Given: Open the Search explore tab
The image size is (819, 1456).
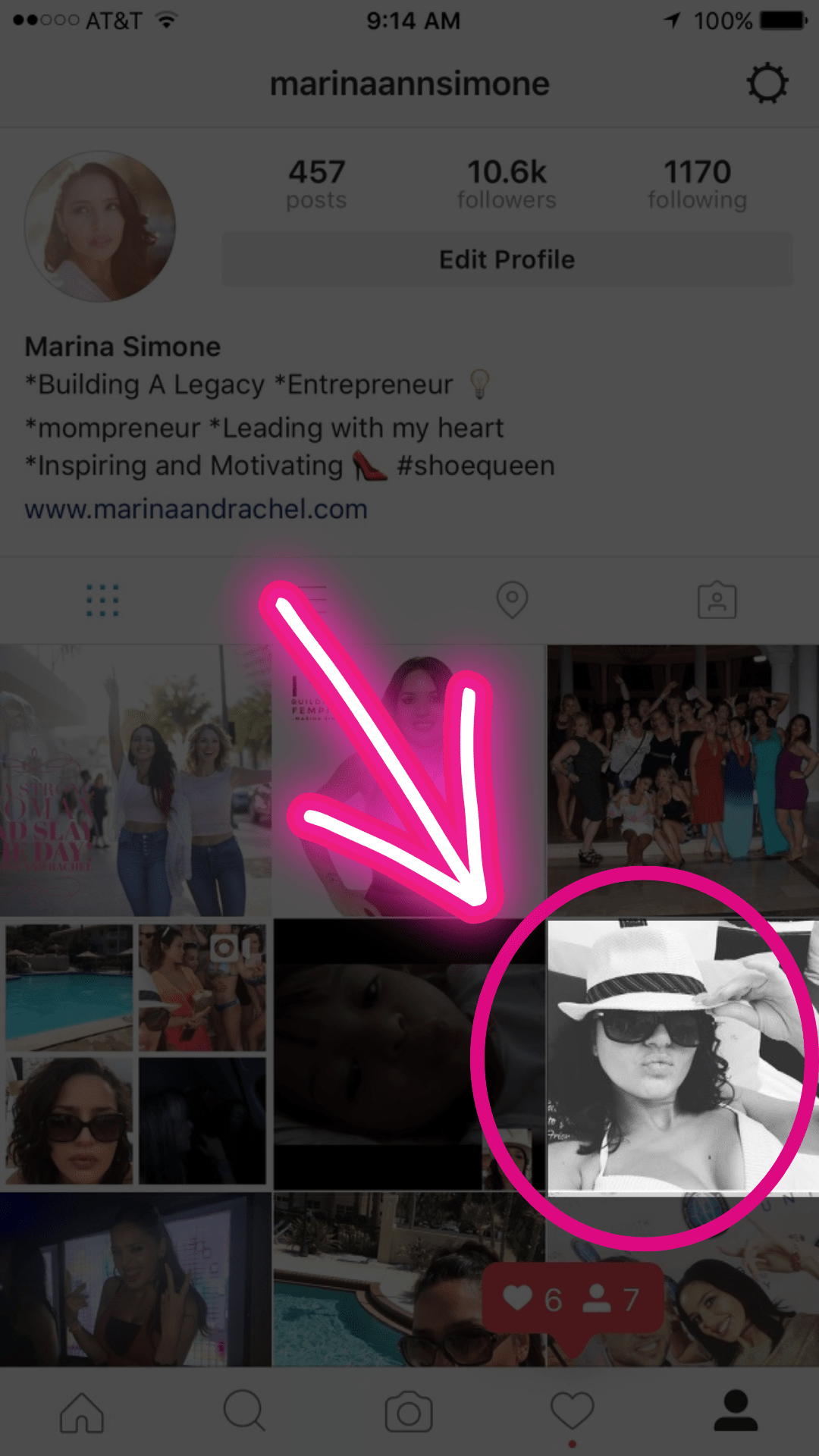Looking at the screenshot, I should point(245,1412).
